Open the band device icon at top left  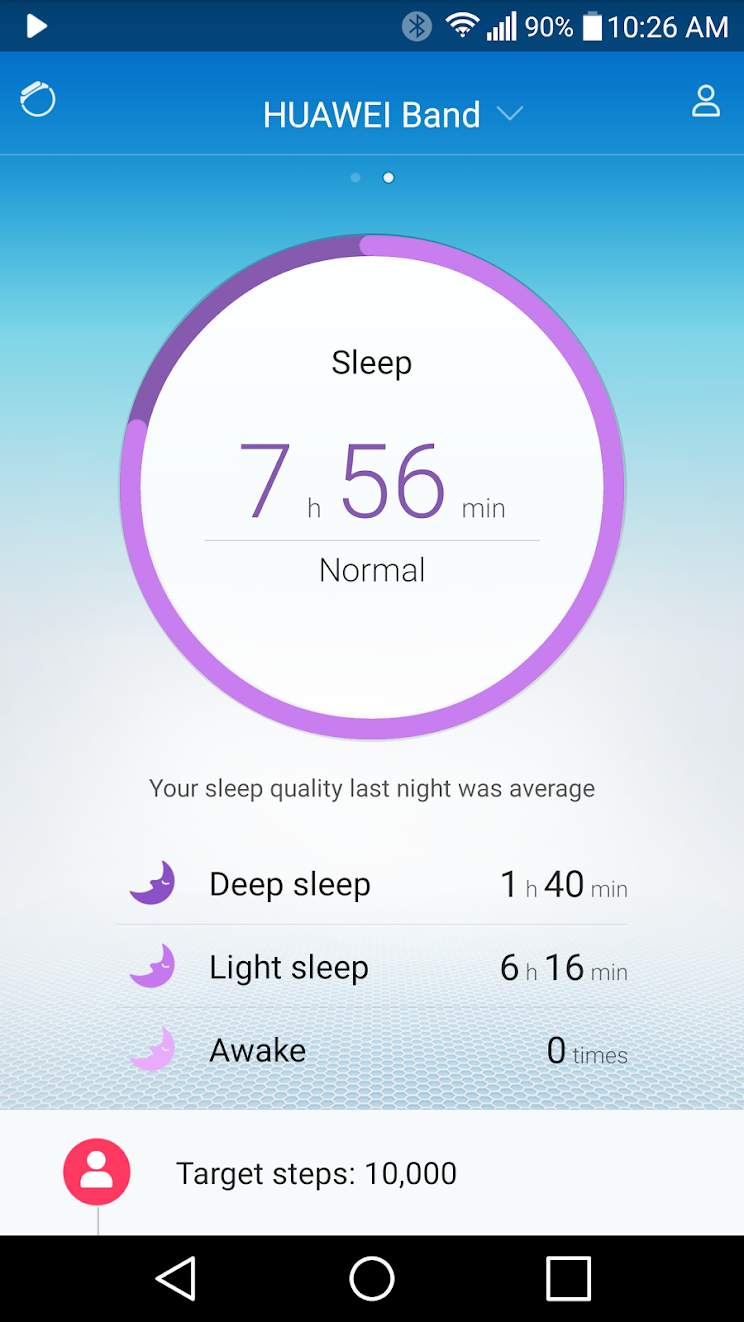click(x=38, y=99)
